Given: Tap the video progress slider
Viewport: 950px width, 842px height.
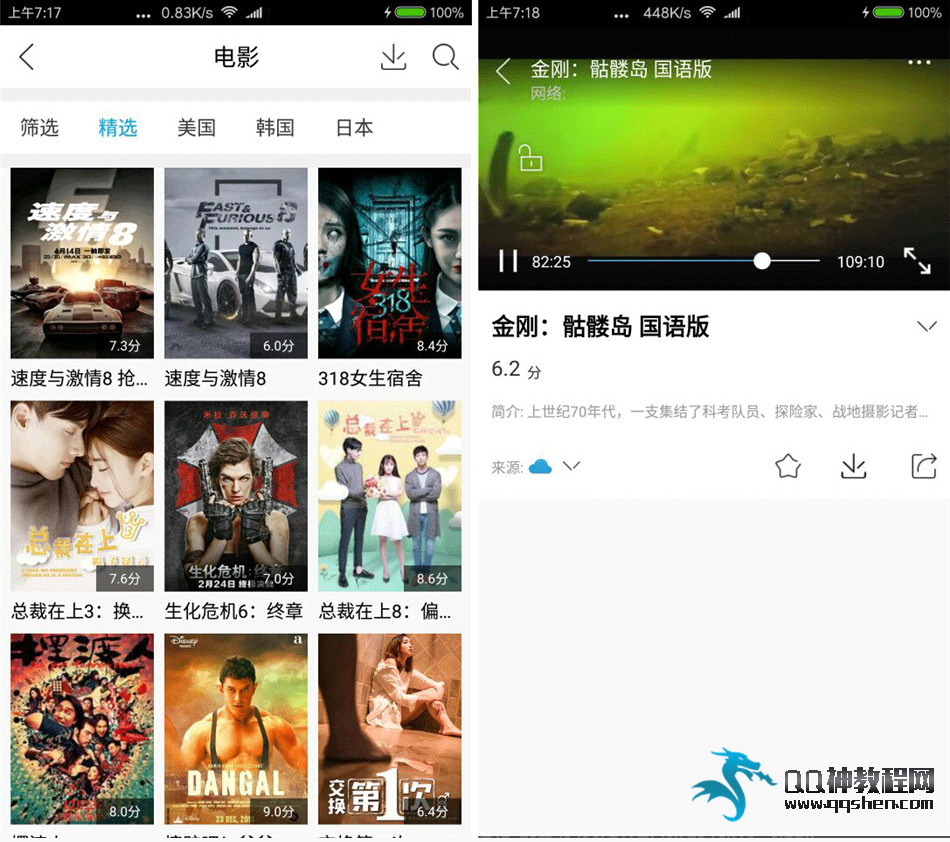Looking at the screenshot, I should [x=762, y=261].
